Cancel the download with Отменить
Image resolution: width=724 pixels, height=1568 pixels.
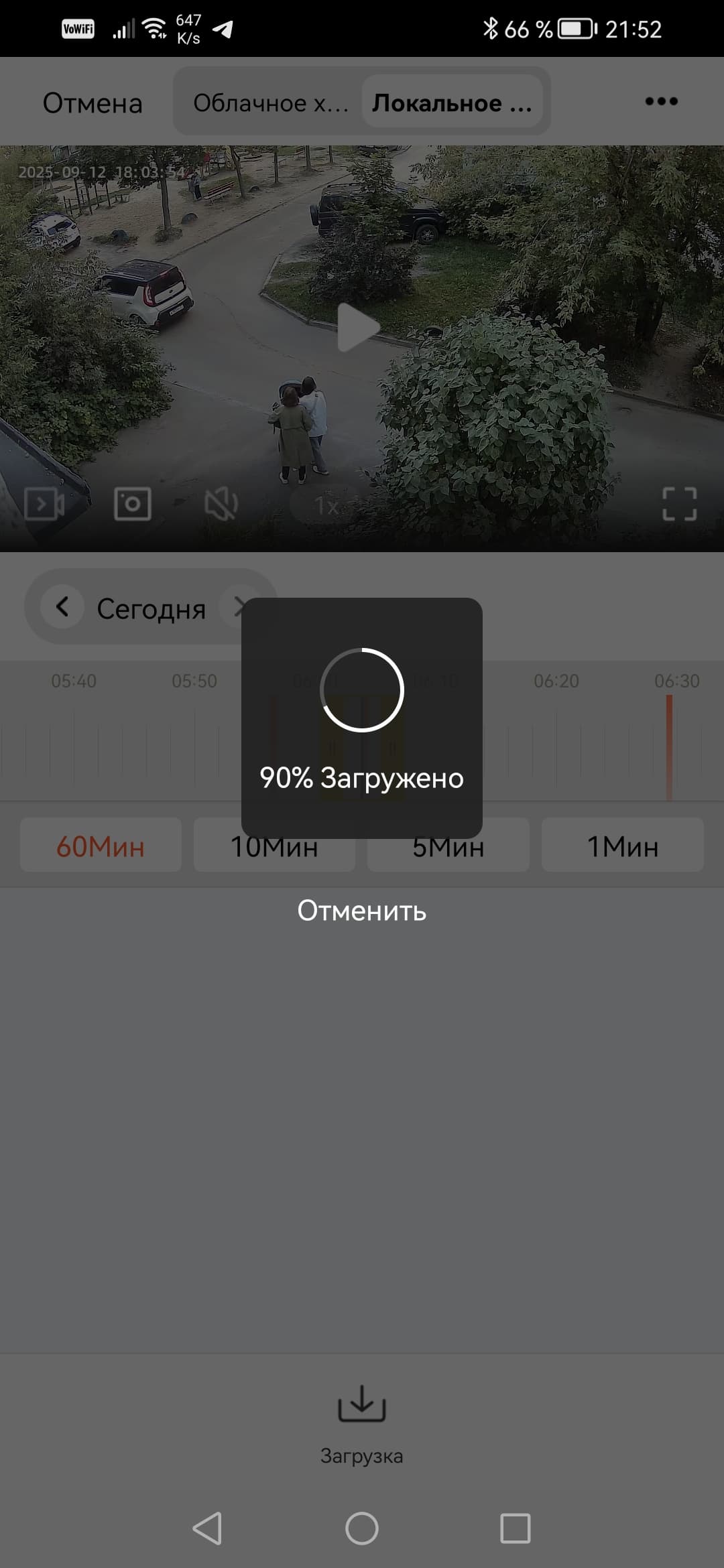361,911
